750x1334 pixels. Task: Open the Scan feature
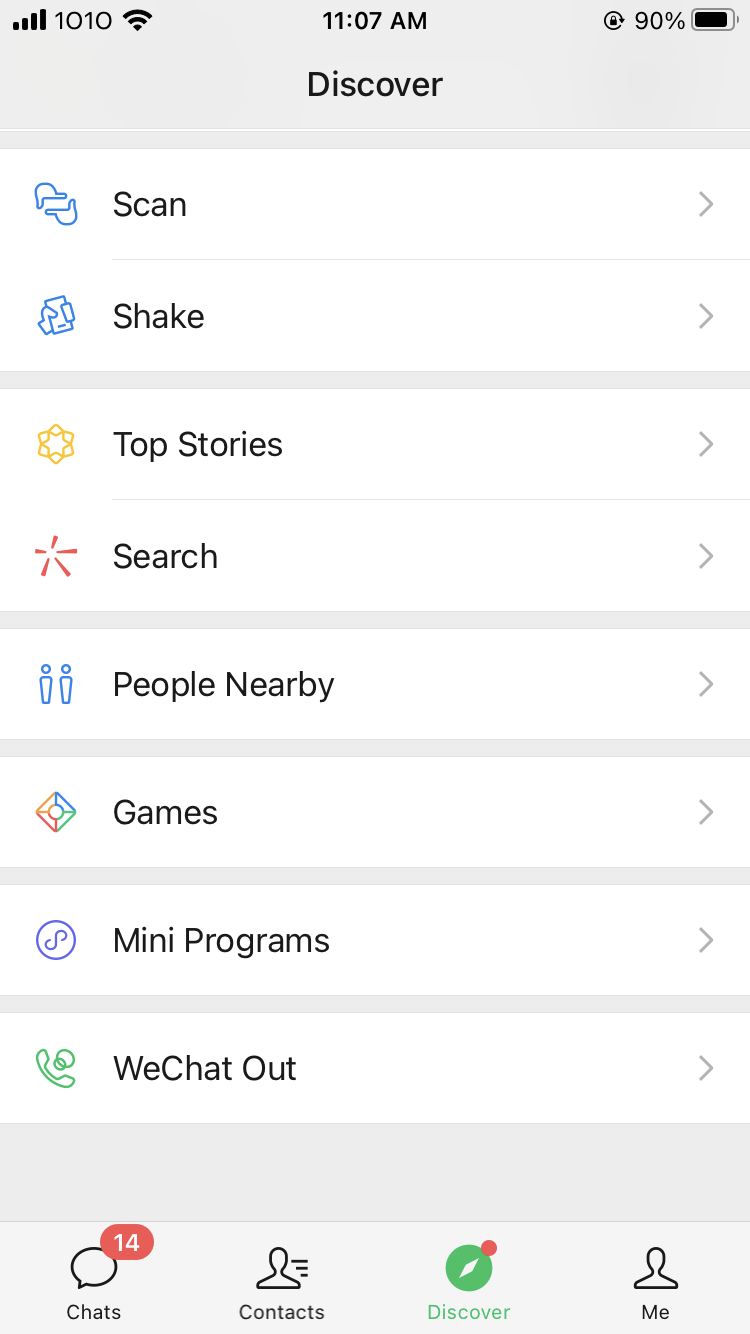(375, 204)
